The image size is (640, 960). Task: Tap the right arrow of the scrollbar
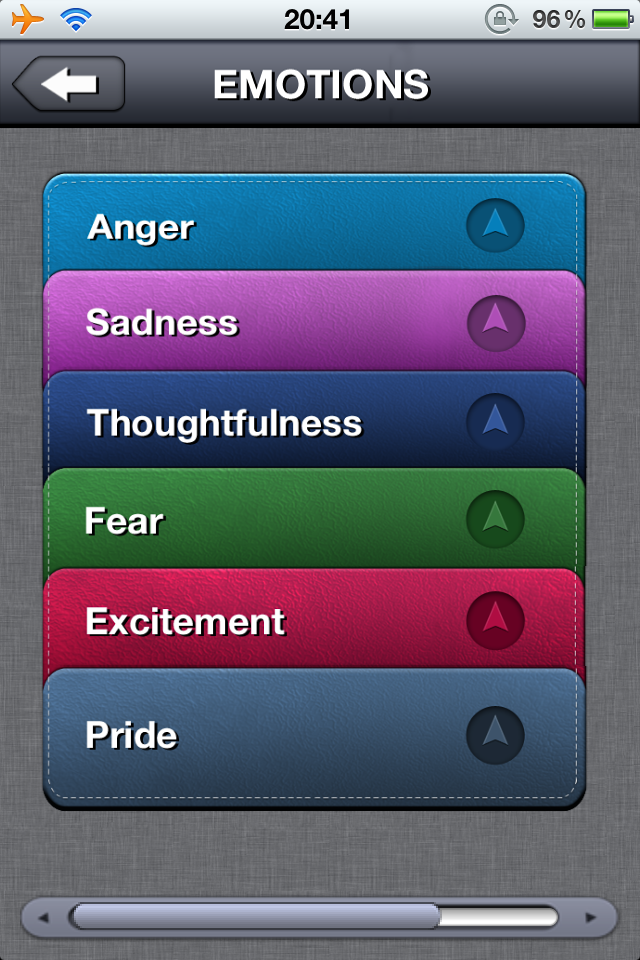(590, 917)
